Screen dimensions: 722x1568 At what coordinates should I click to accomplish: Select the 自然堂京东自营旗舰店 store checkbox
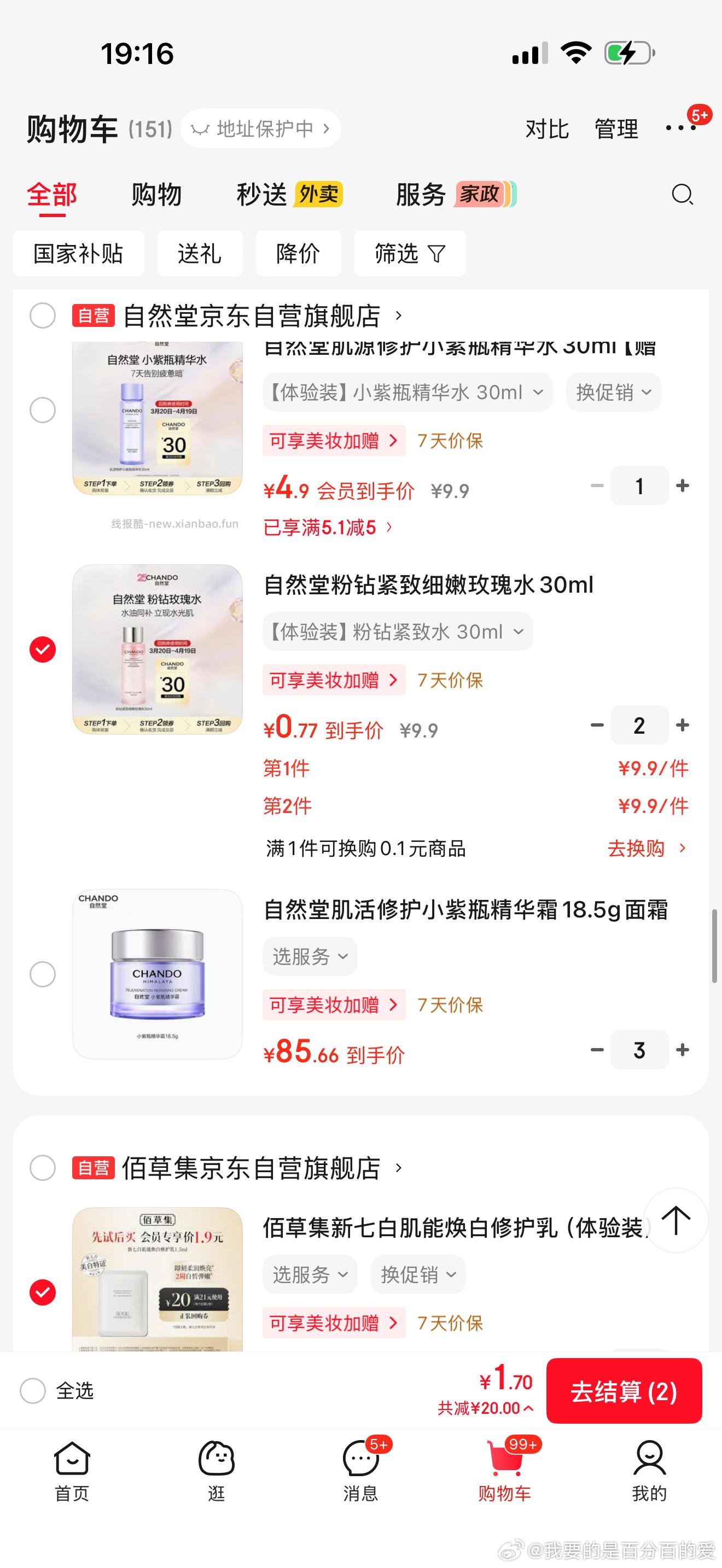pyautogui.click(x=43, y=316)
